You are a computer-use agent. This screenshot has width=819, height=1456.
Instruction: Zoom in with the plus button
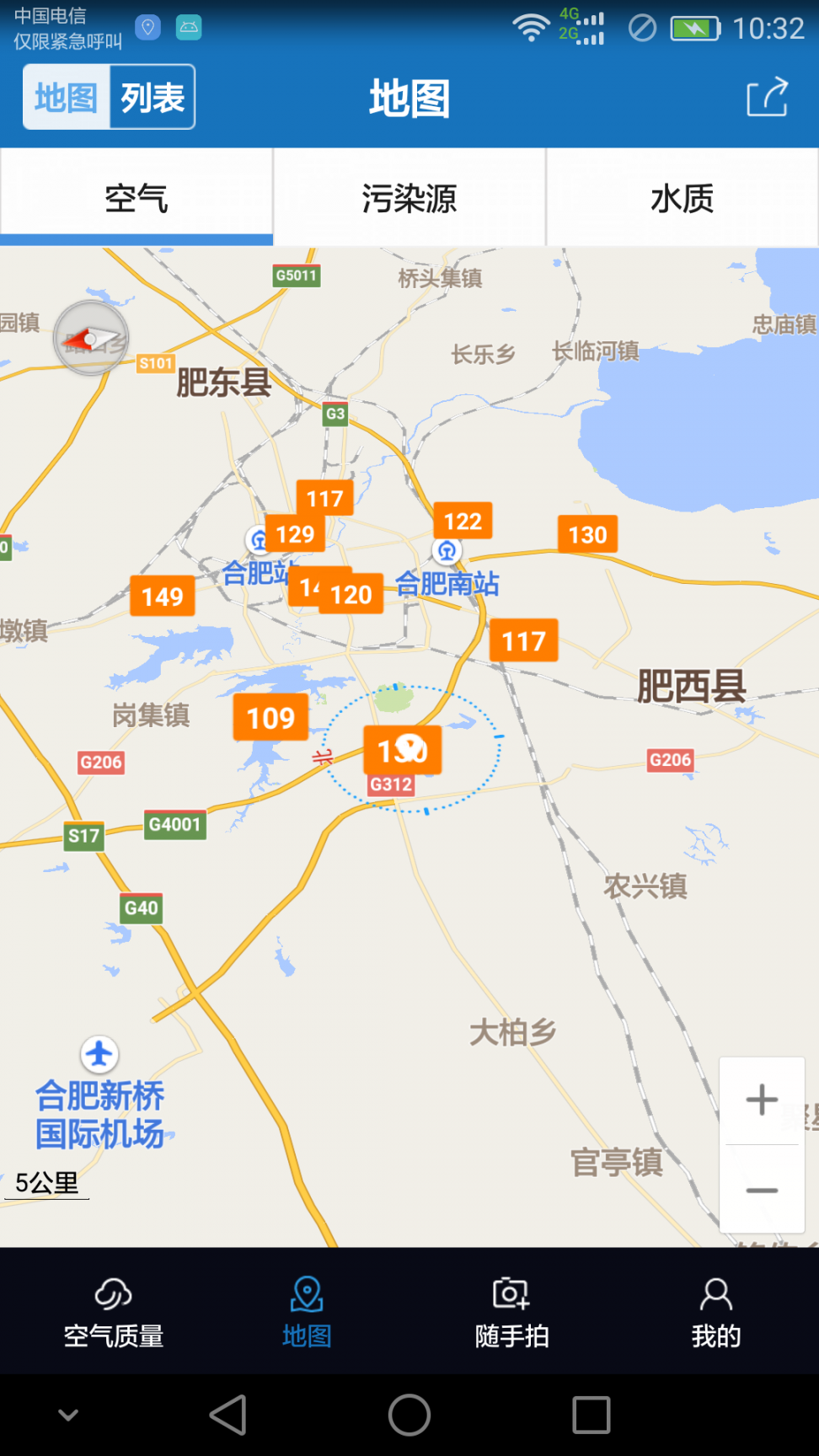(x=762, y=1100)
